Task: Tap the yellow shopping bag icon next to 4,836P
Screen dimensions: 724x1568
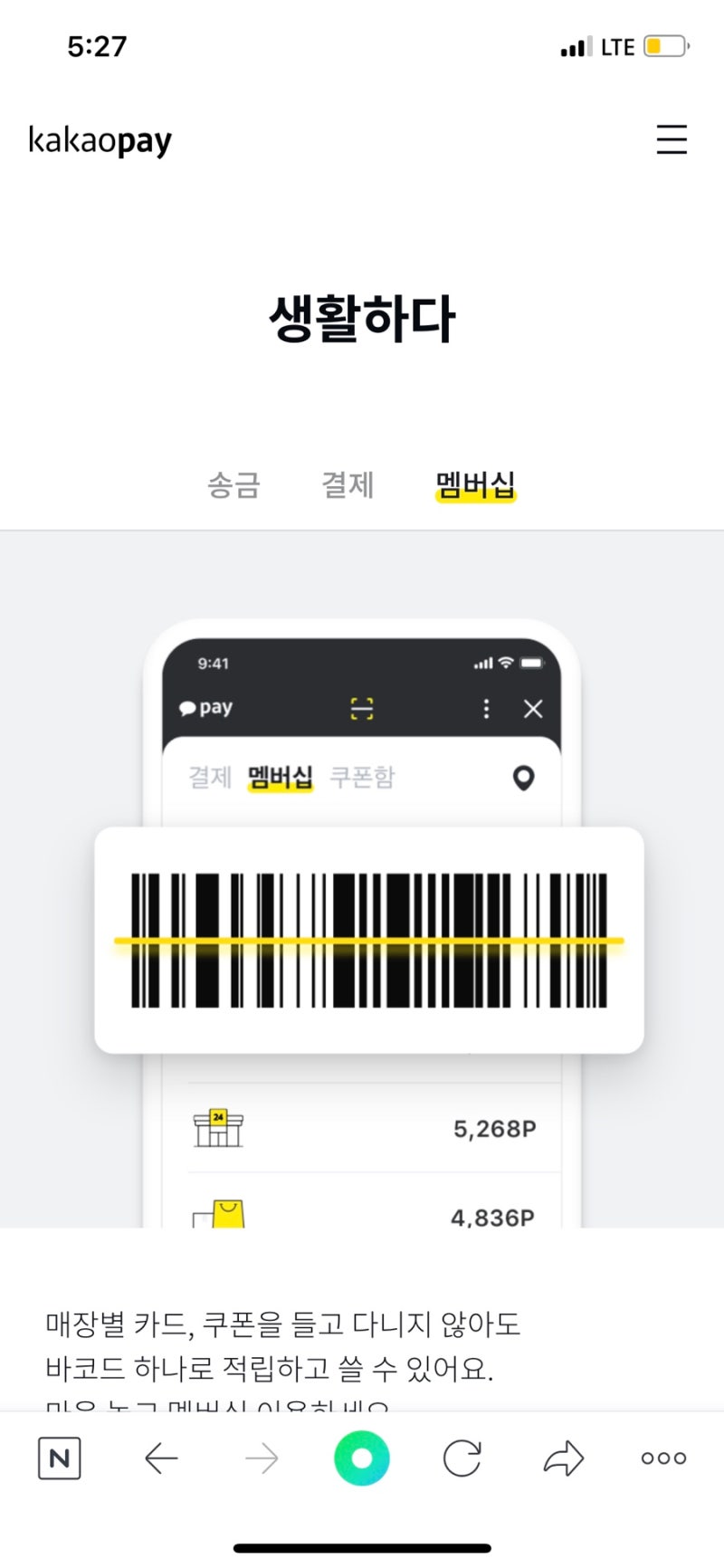Action: [220, 1217]
